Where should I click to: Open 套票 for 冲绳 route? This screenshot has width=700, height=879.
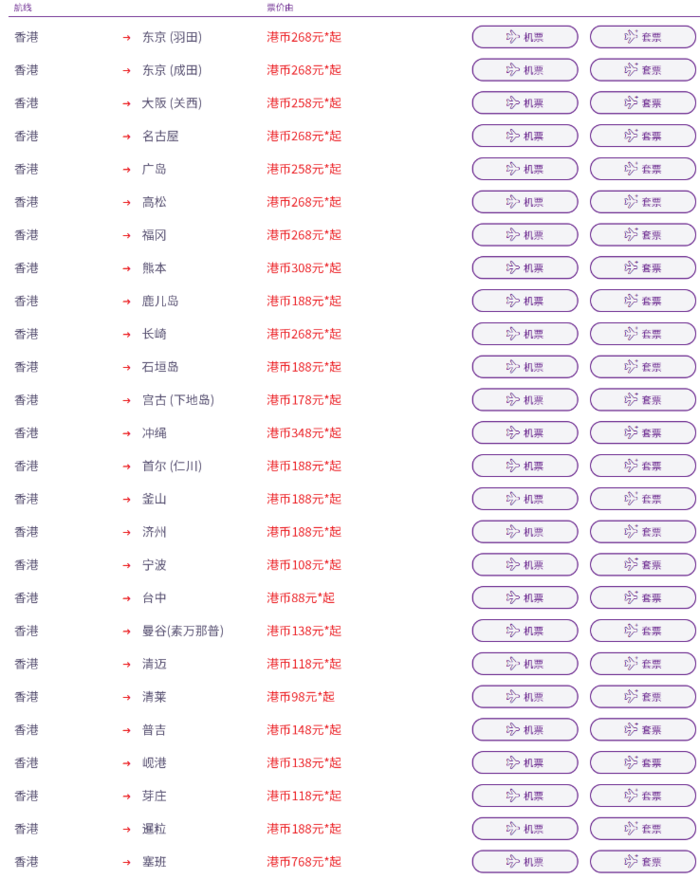click(x=642, y=433)
